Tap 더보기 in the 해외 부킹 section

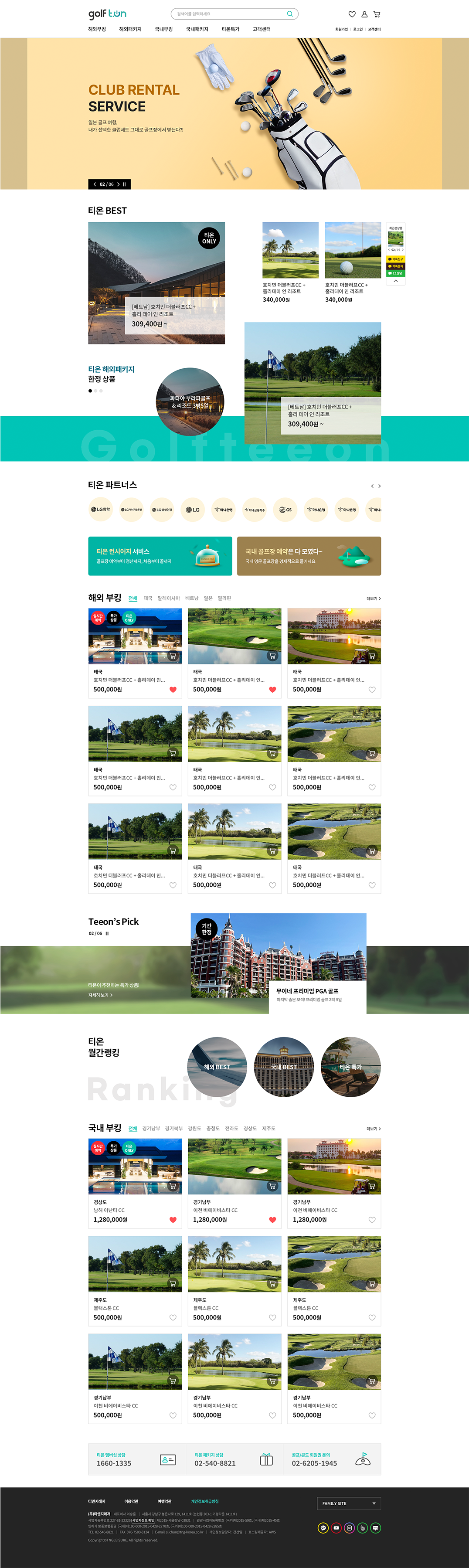[x=373, y=599]
